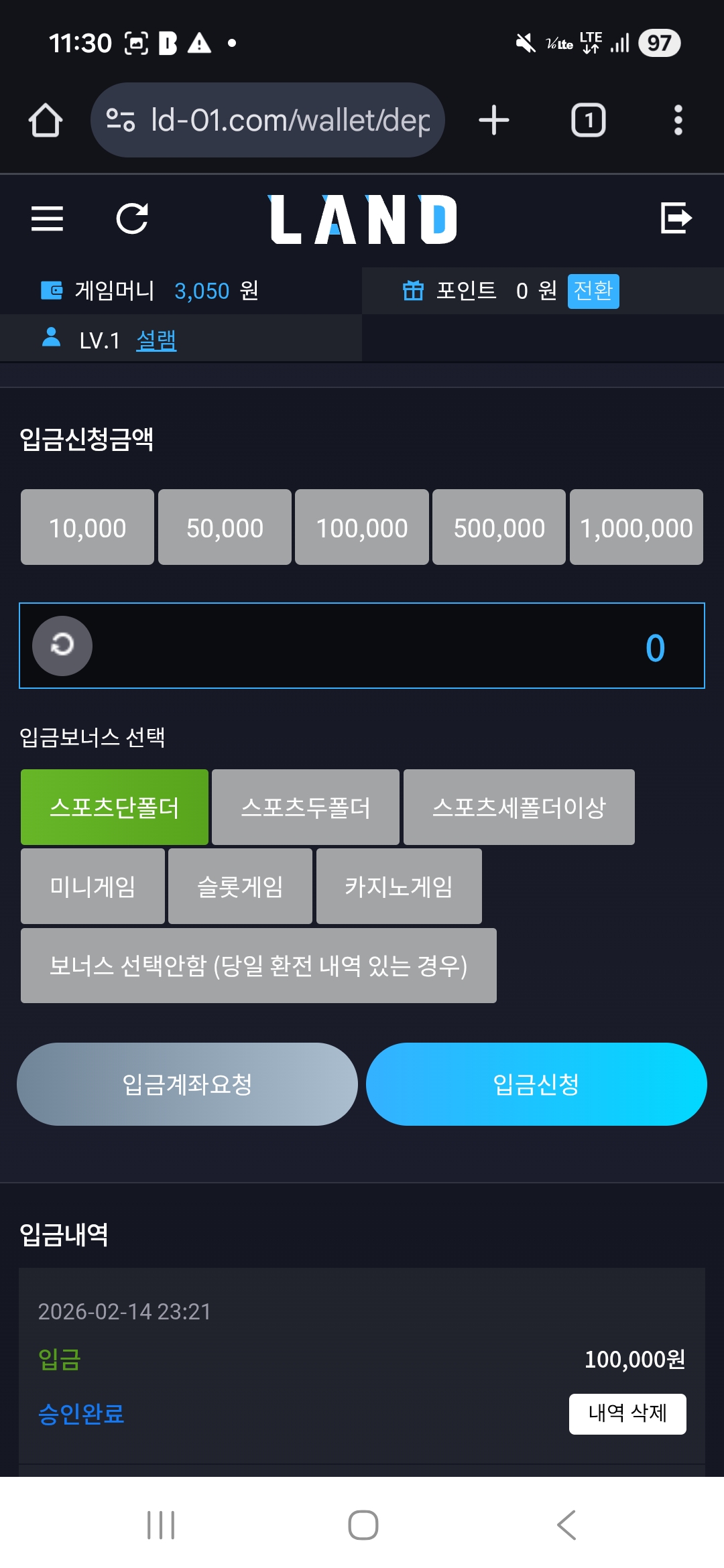Screen dimensions: 724x1568
Task: Open the 설랩 profile link
Action: tap(156, 340)
